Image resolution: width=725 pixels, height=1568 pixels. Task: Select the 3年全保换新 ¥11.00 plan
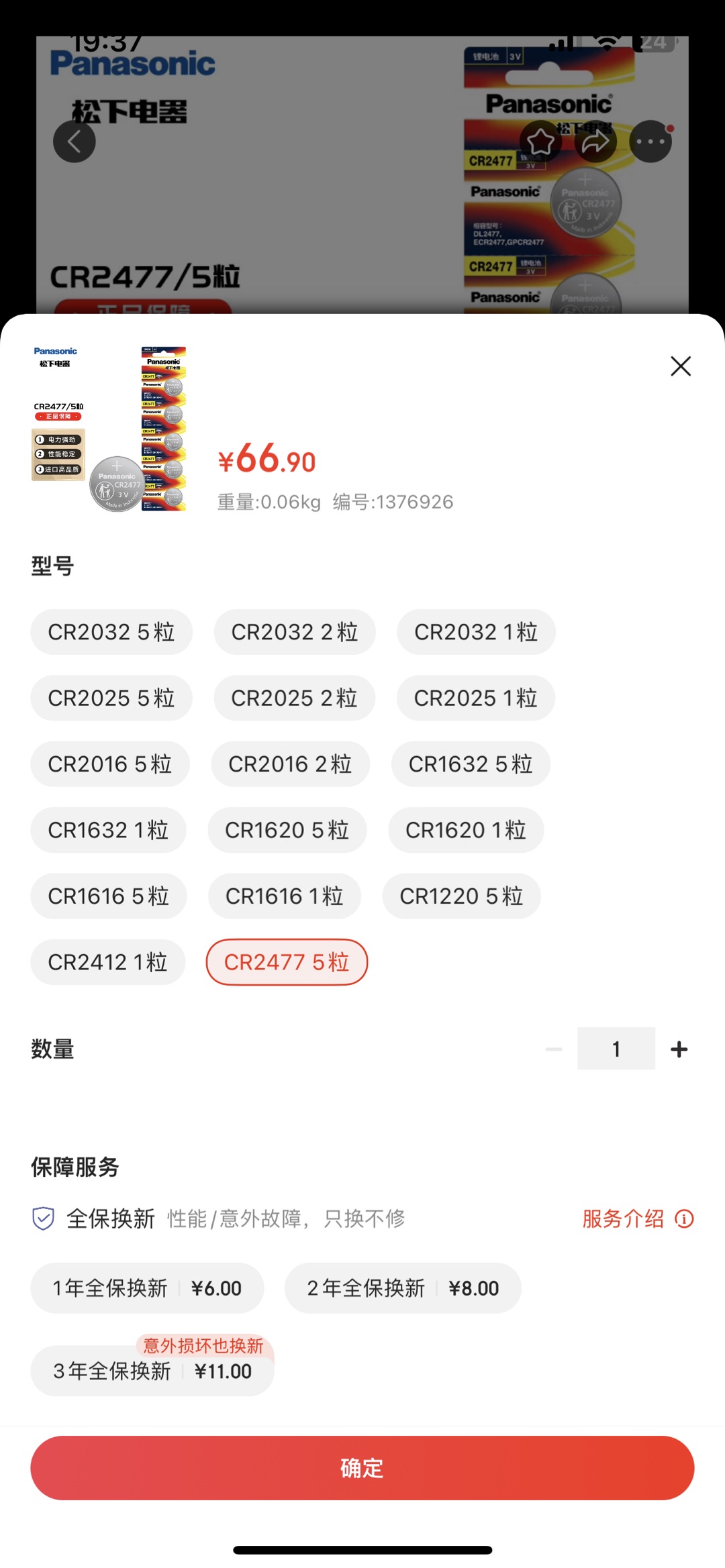point(152,1371)
